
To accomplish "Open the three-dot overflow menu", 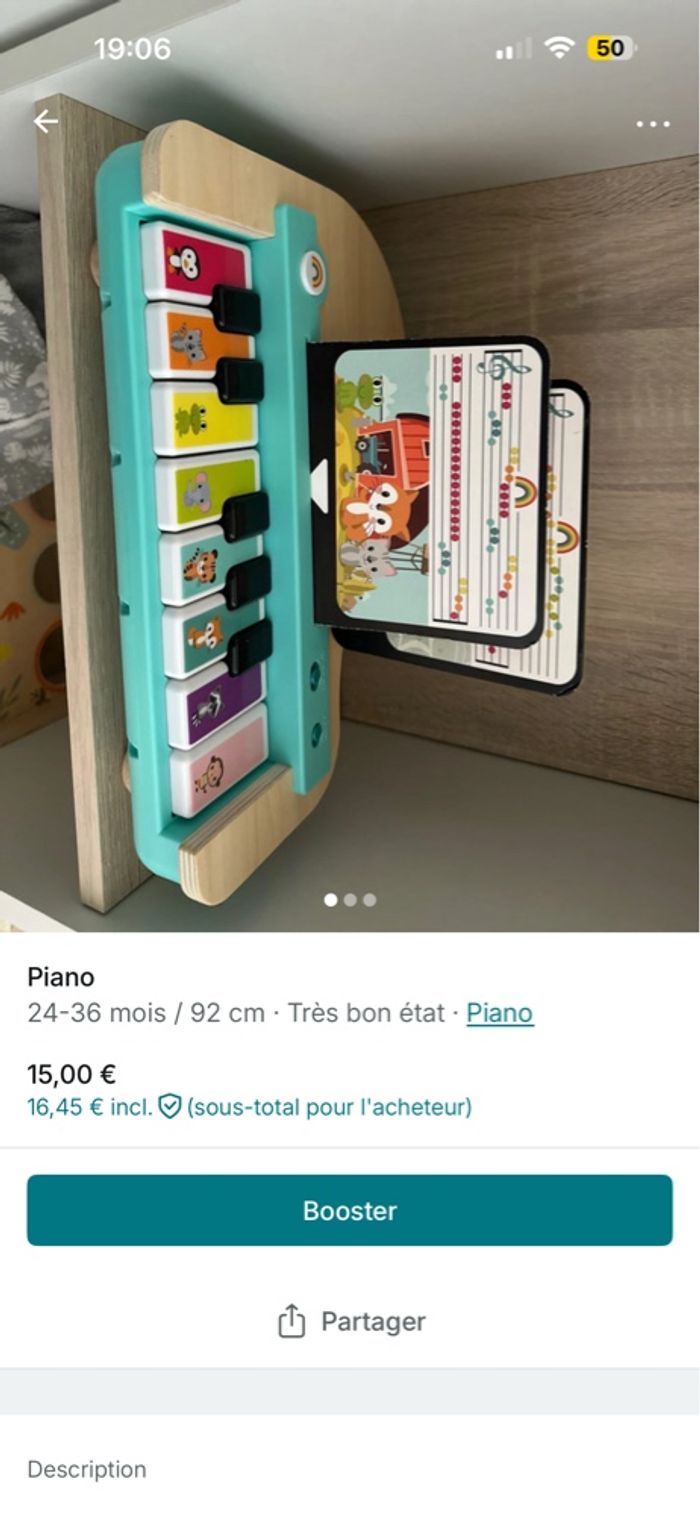I will pyautogui.click(x=652, y=124).
